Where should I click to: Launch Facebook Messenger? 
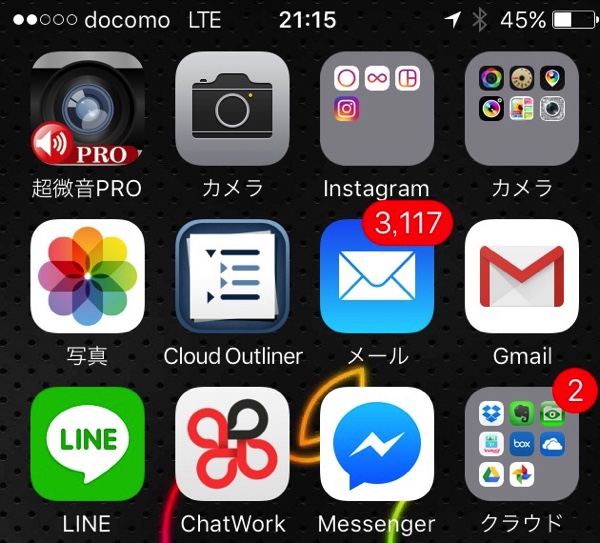(x=377, y=443)
